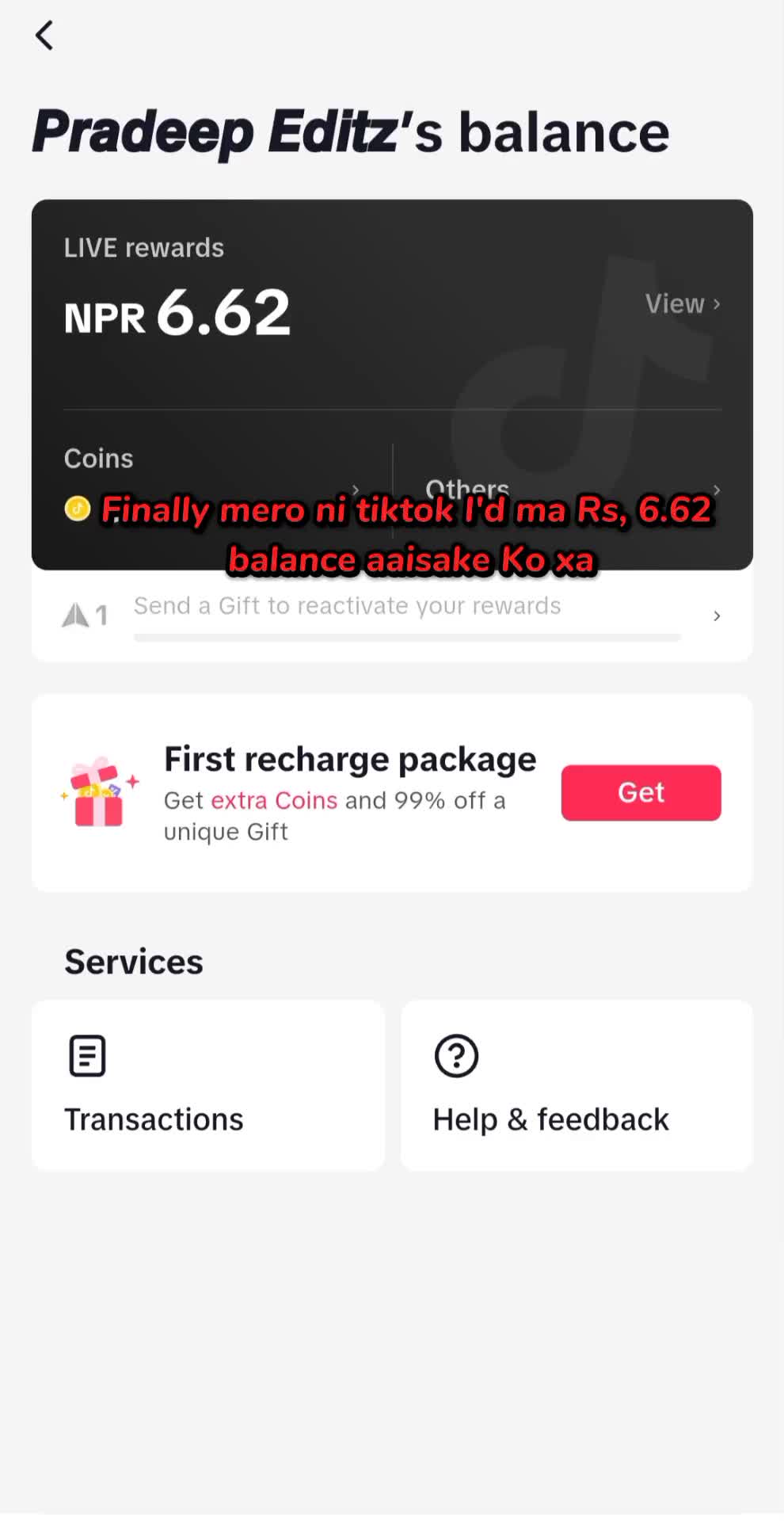View LIVE rewards details
Image resolution: width=784 pixels, height=1521 pixels.
682,304
